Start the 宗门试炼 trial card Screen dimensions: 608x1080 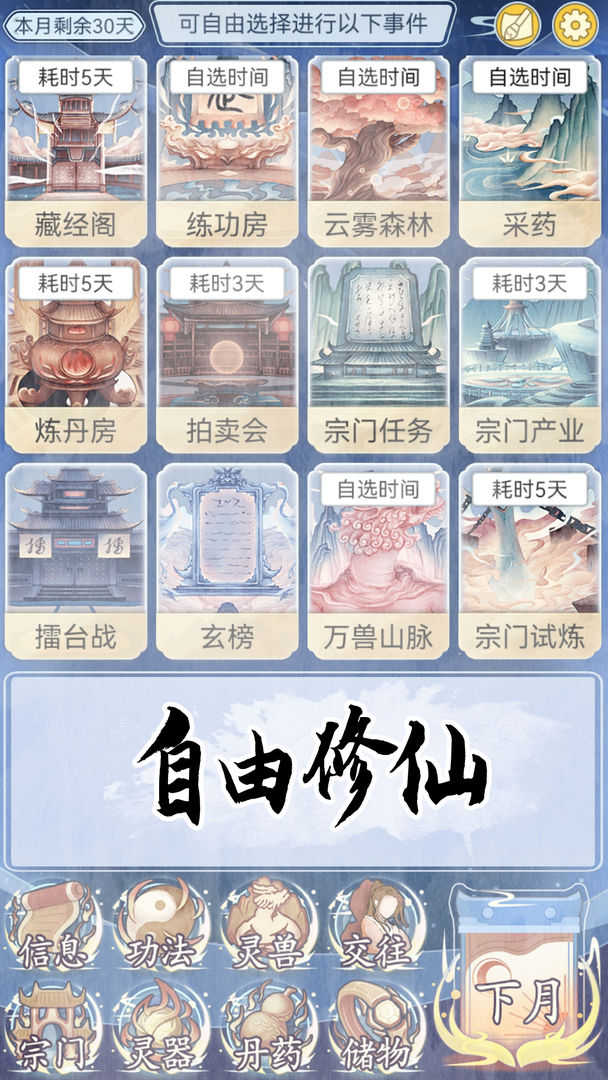[530, 562]
